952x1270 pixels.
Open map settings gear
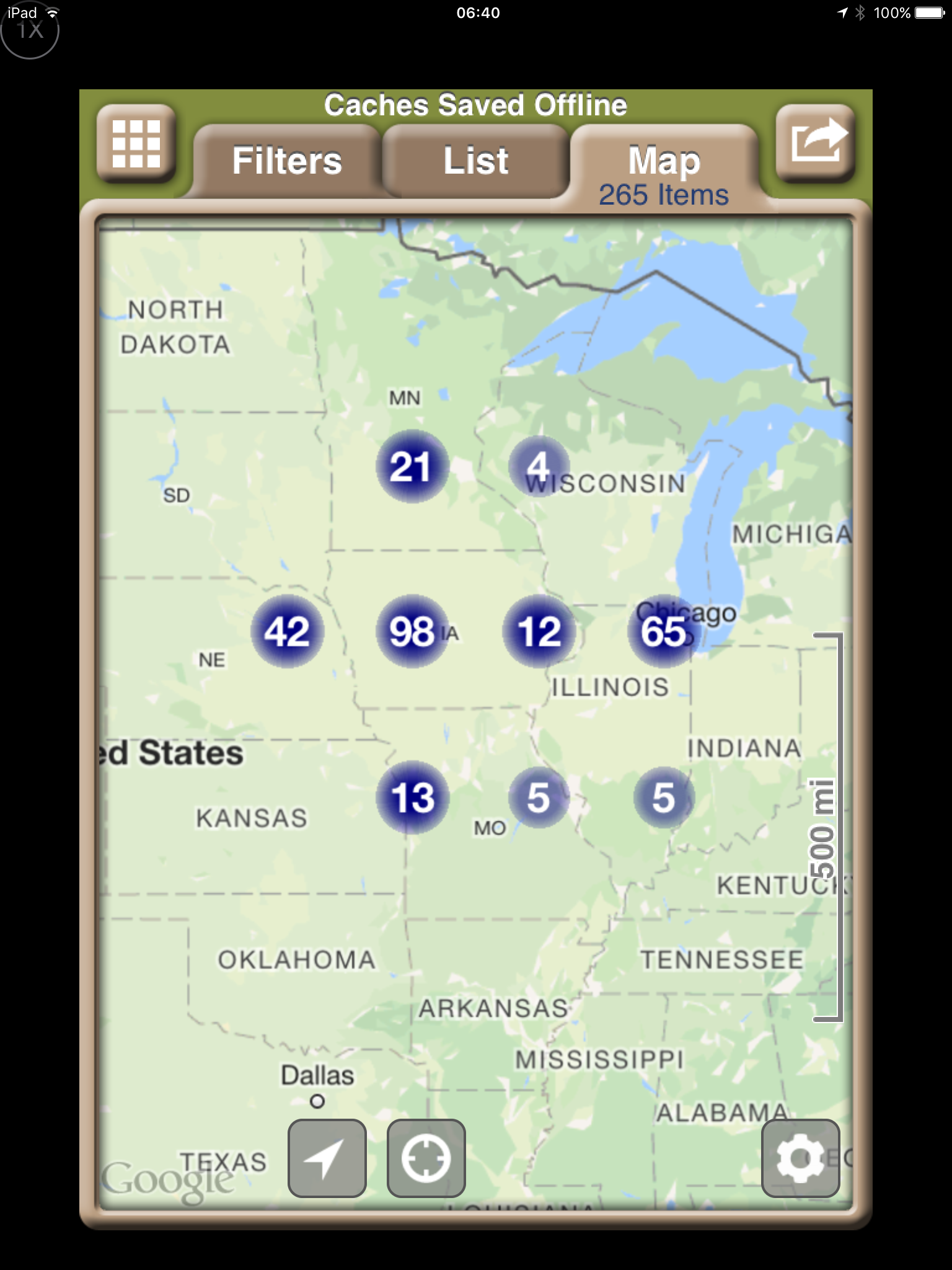[x=800, y=1158]
